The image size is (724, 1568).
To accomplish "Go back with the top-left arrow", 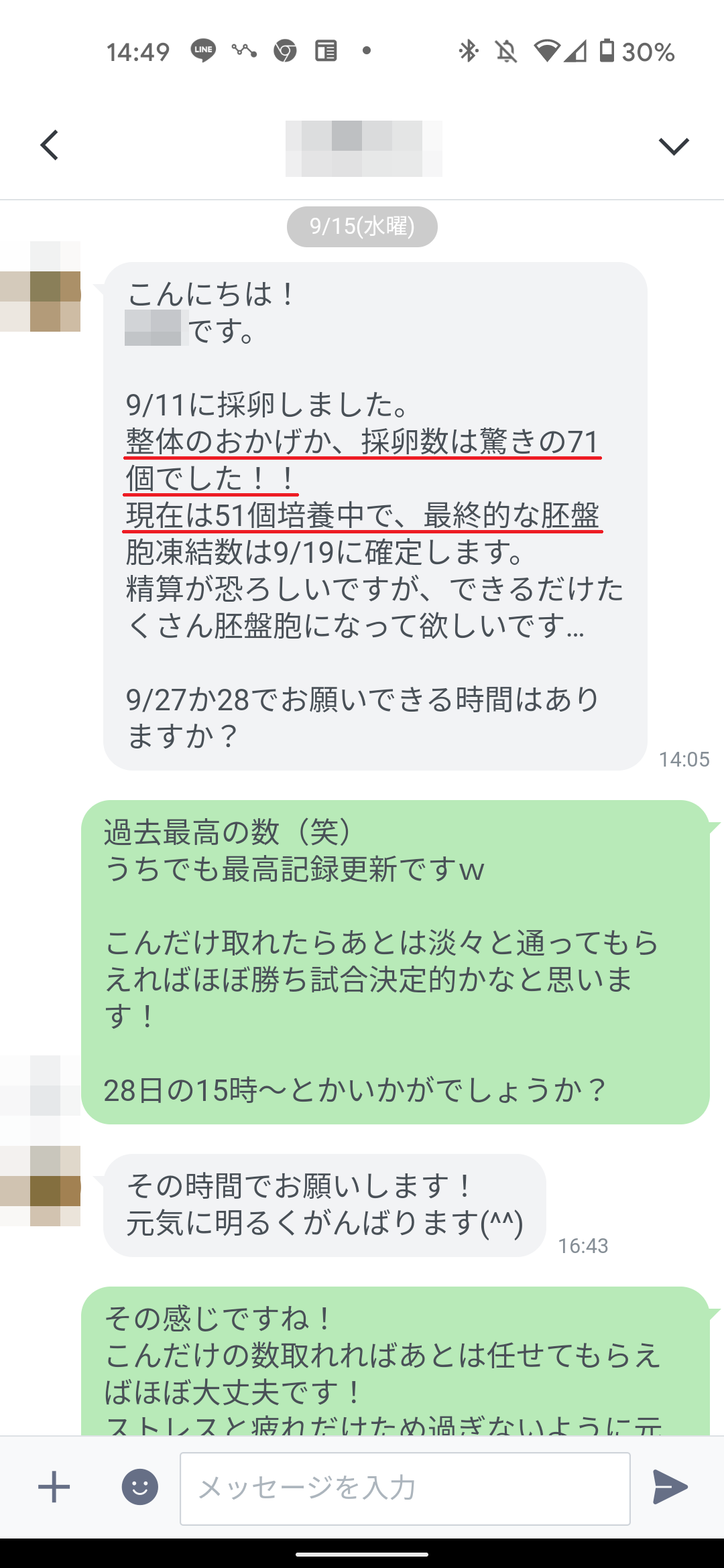I will [x=50, y=145].
